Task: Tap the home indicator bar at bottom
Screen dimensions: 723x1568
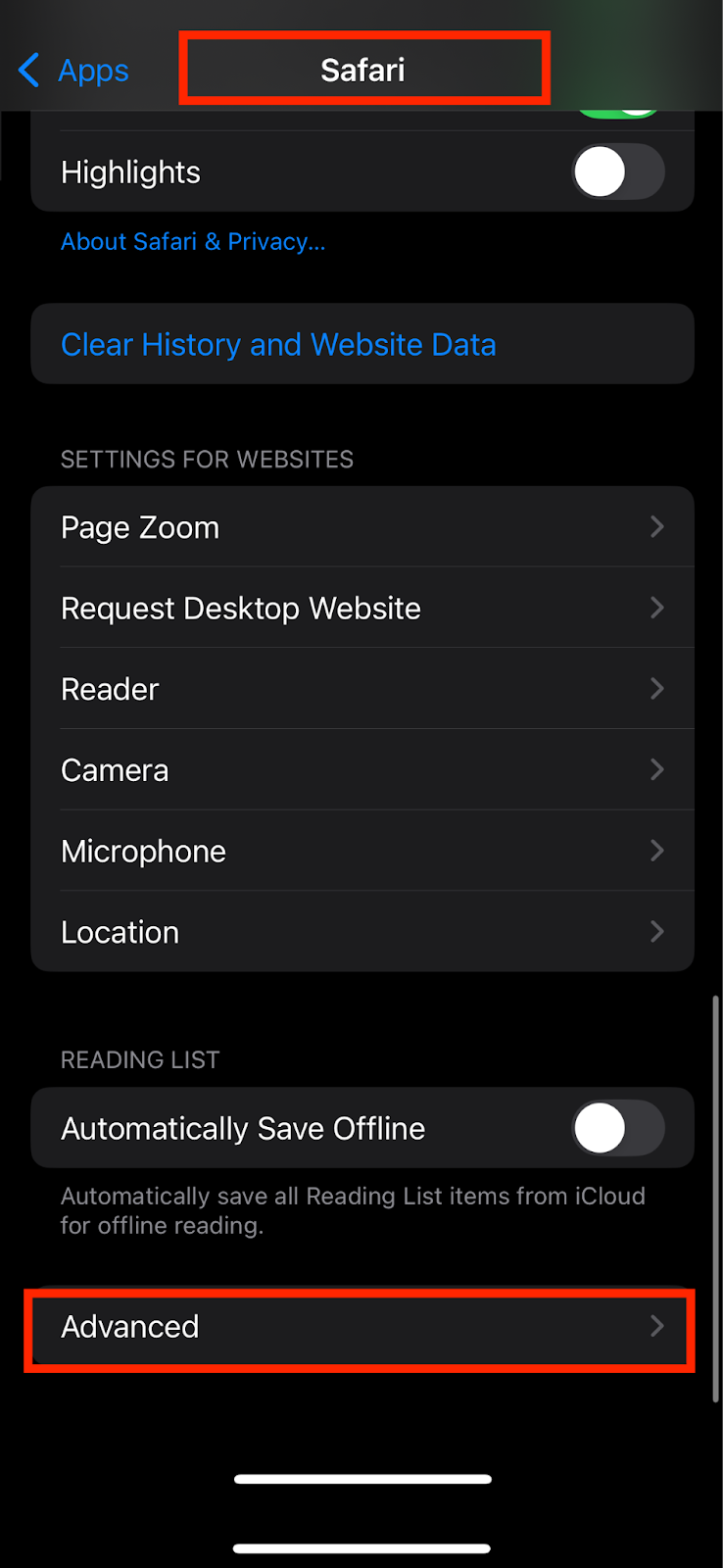Action: click(361, 1479)
